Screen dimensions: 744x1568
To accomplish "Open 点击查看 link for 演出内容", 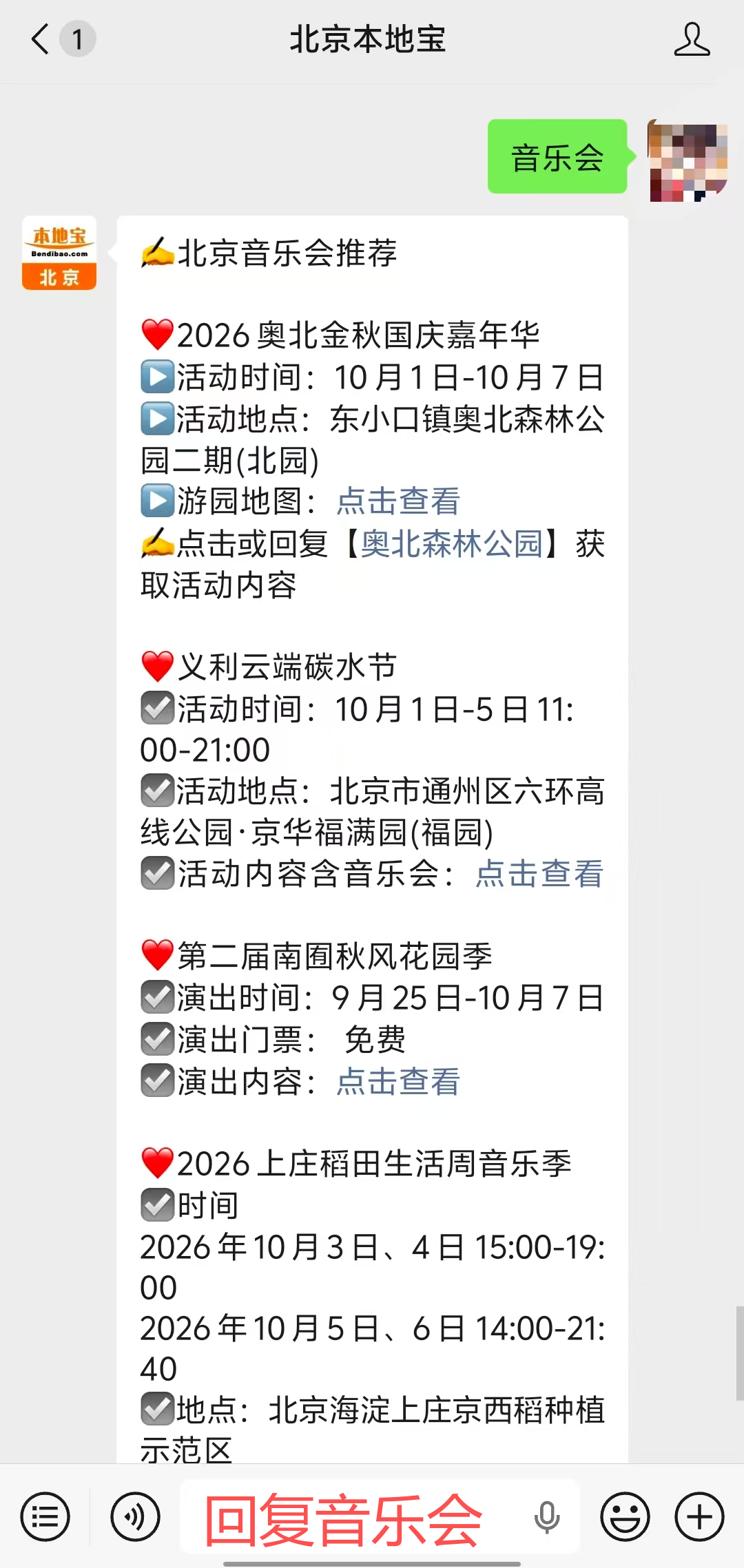I will tap(398, 1081).
